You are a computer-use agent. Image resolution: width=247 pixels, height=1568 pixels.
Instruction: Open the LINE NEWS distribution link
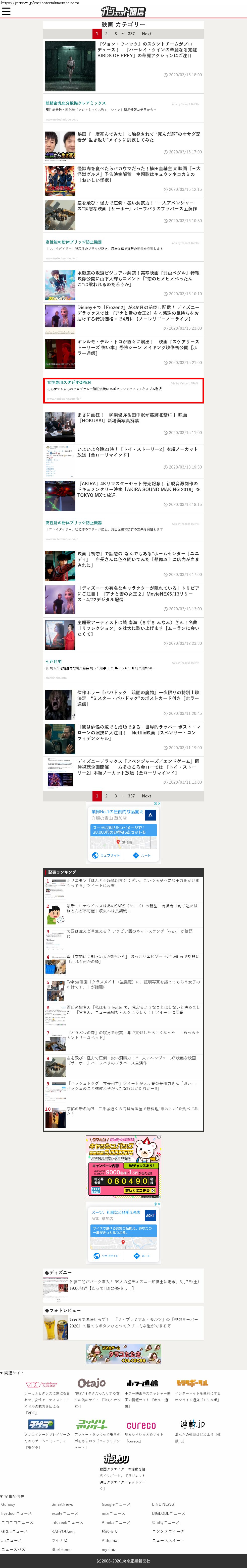click(x=163, y=1504)
